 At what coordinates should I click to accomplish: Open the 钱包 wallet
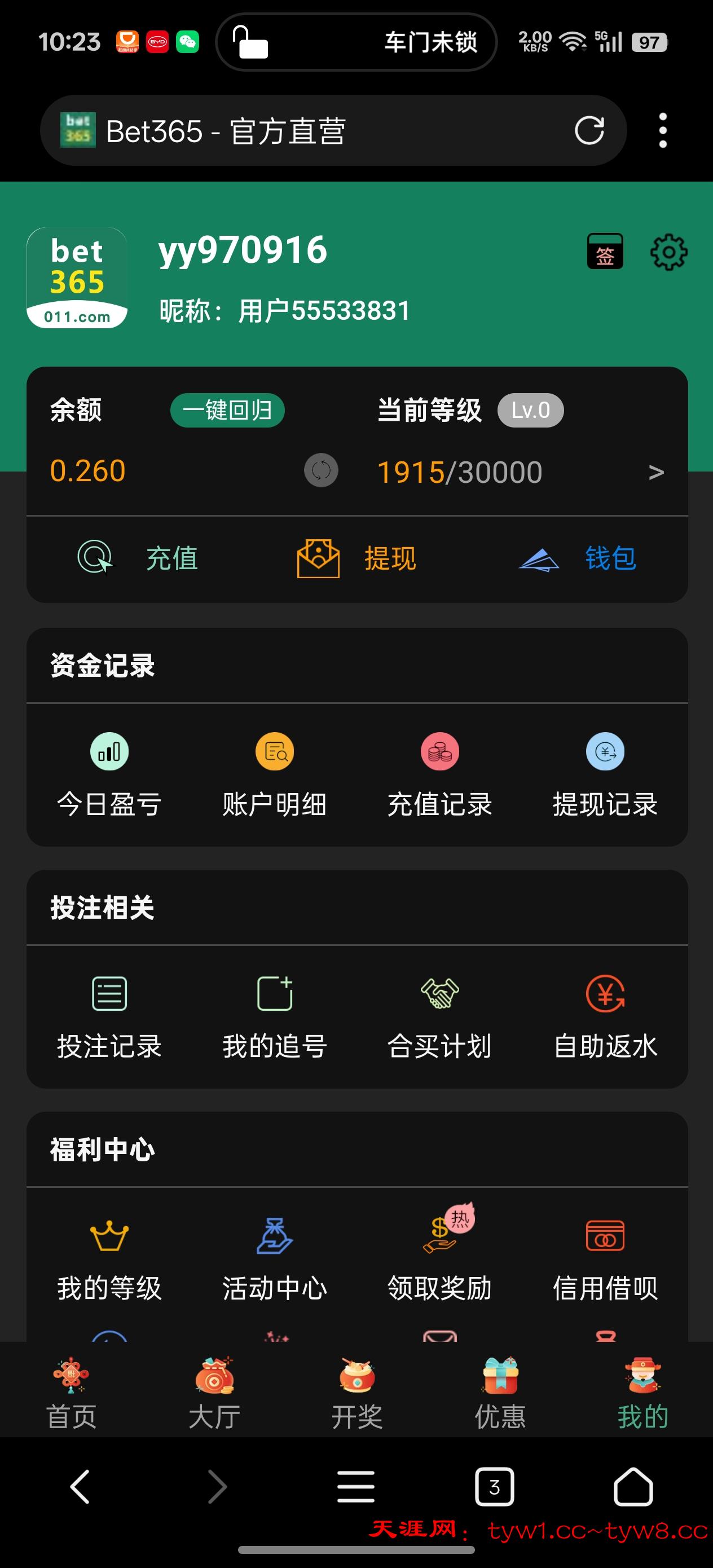point(577,558)
